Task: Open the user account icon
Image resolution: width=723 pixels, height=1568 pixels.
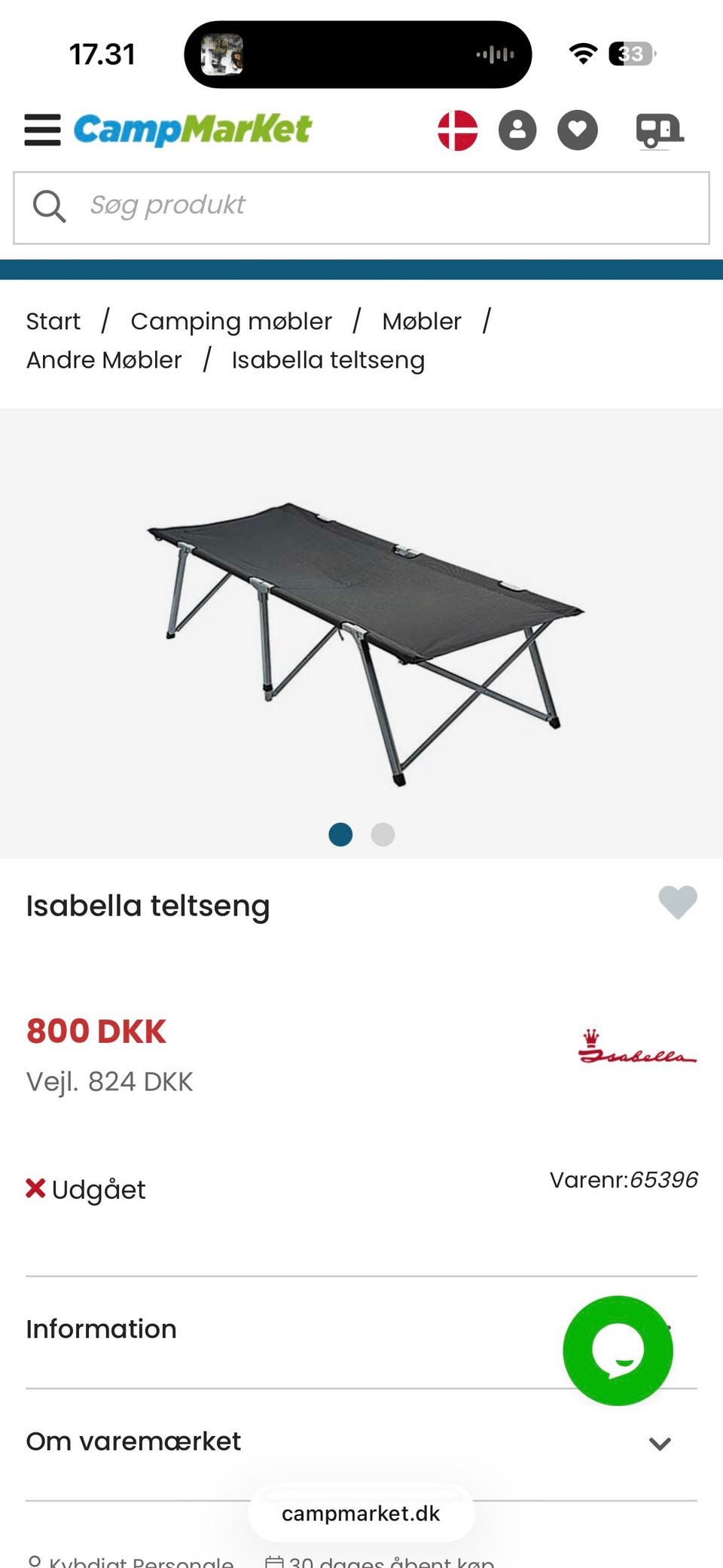Action: [x=517, y=130]
